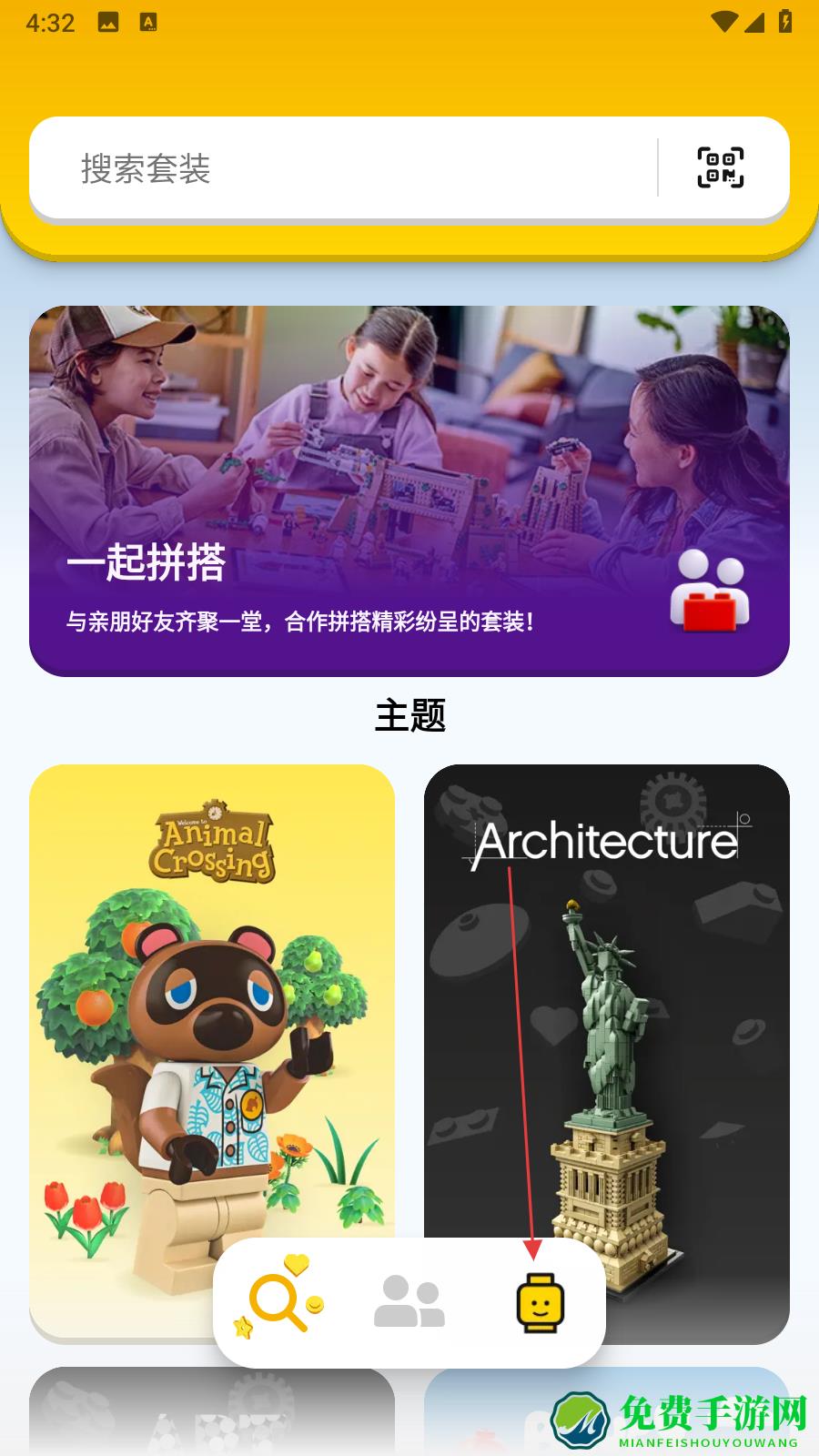Open the QR code scanner
Viewport: 819px width, 1456px height.
click(x=721, y=167)
